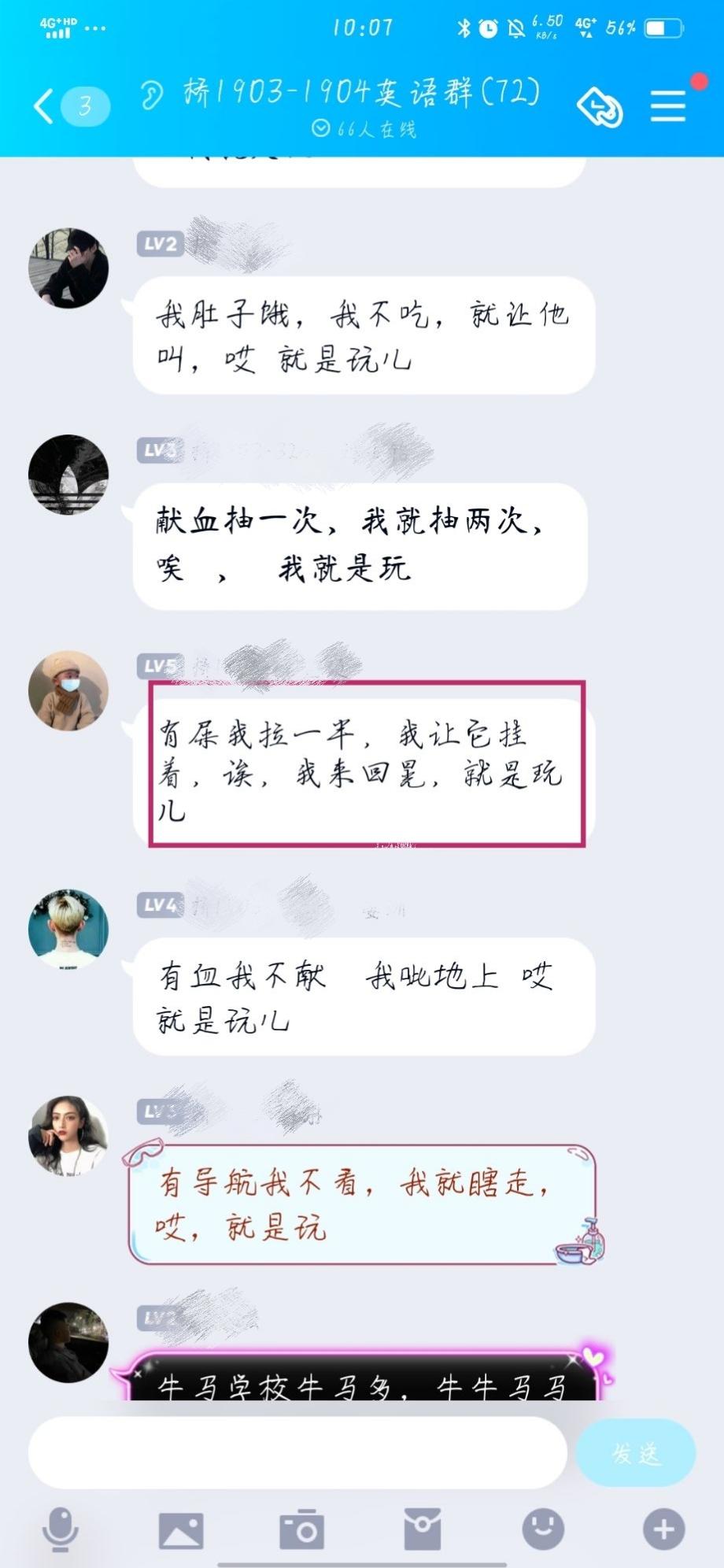Open avatar of sender of 牛马学校 message
This screenshot has width=724, height=1568.
pos(68,1342)
